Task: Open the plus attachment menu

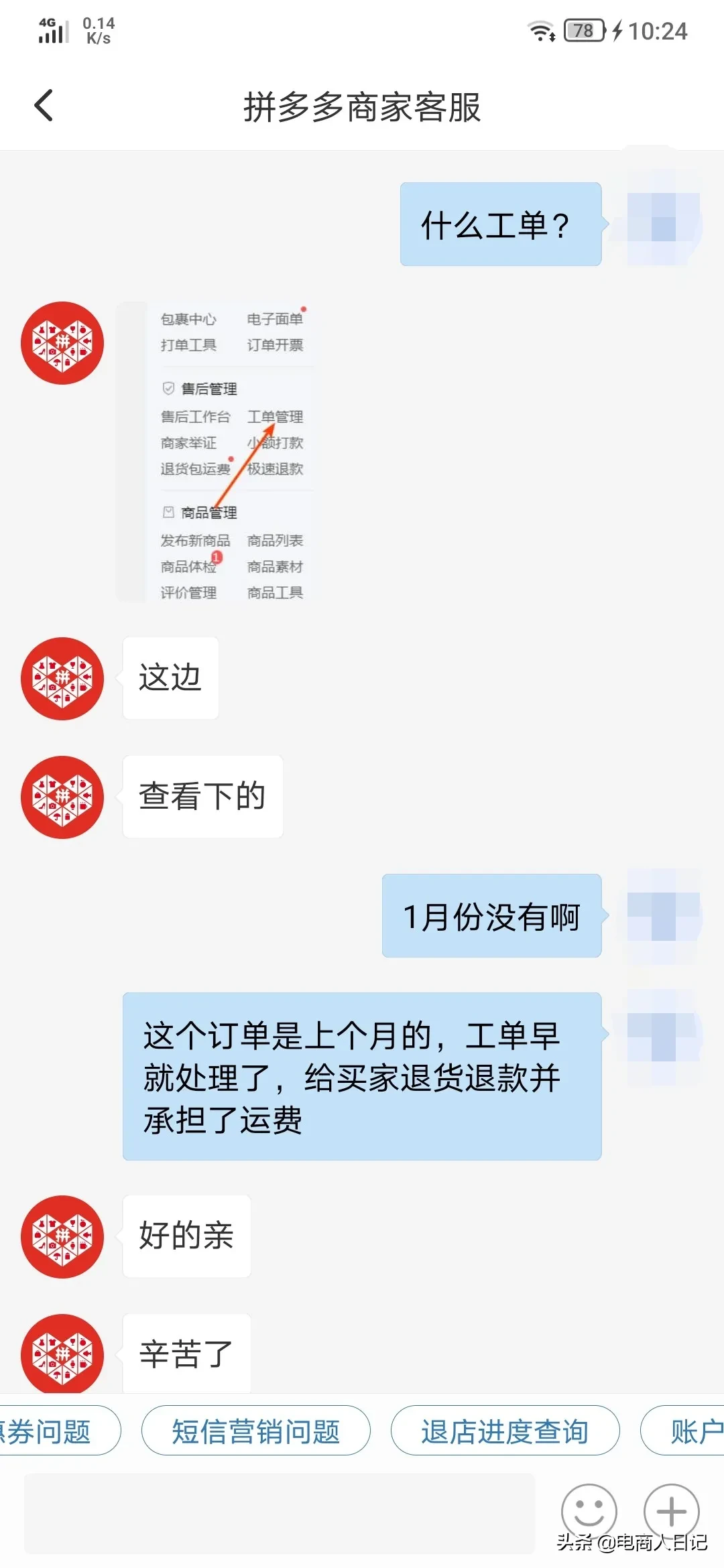Action: point(671,1512)
